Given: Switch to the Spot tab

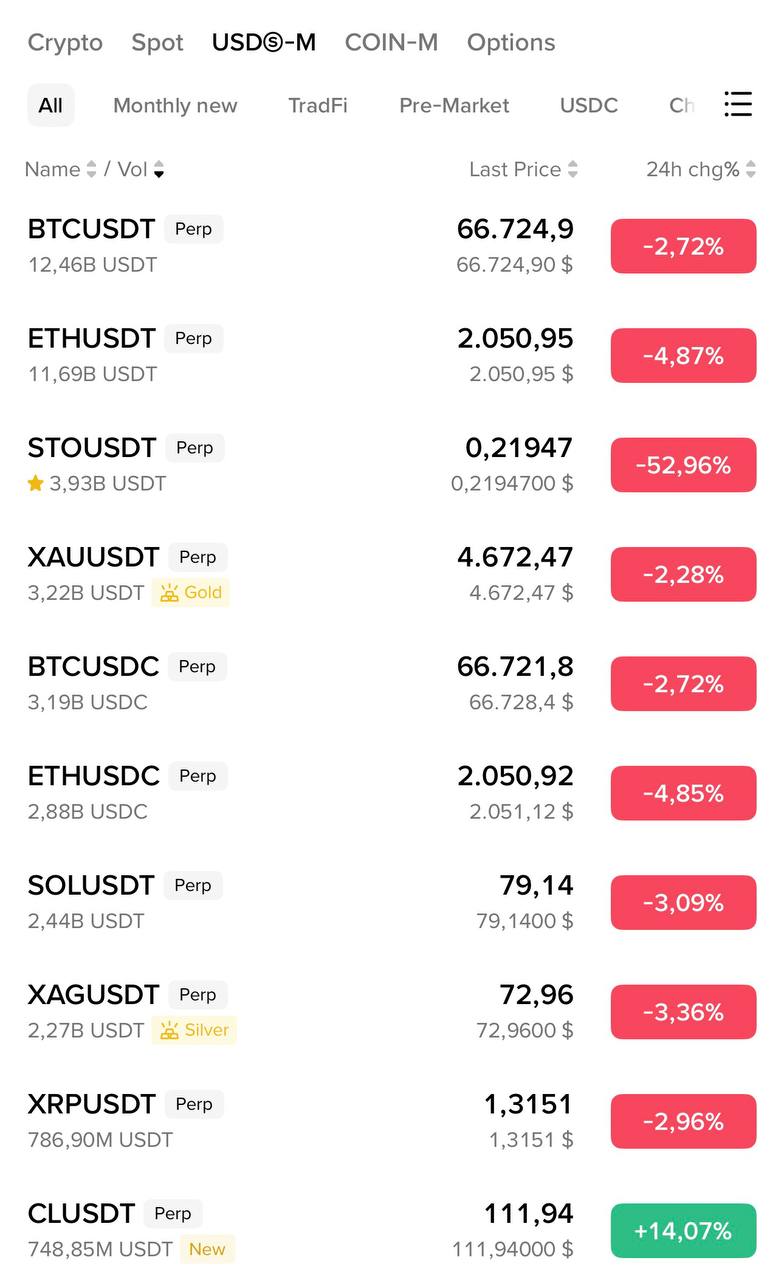Looking at the screenshot, I should point(157,42).
